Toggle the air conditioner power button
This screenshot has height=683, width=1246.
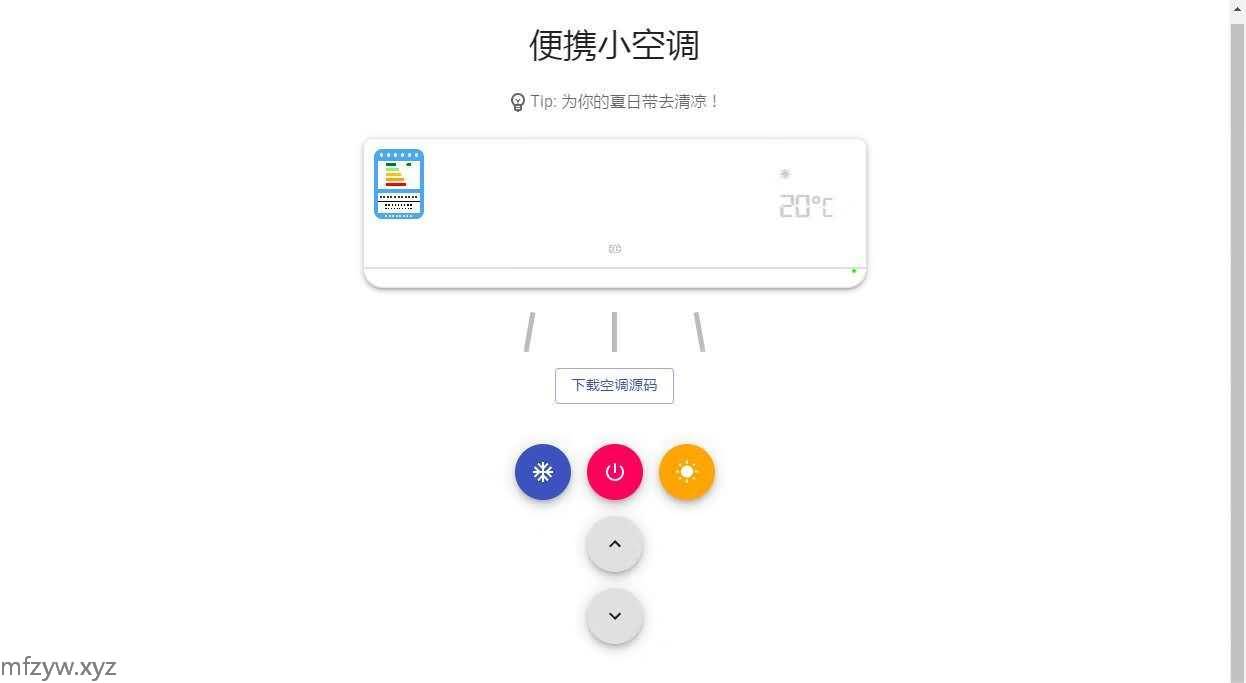point(615,472)
